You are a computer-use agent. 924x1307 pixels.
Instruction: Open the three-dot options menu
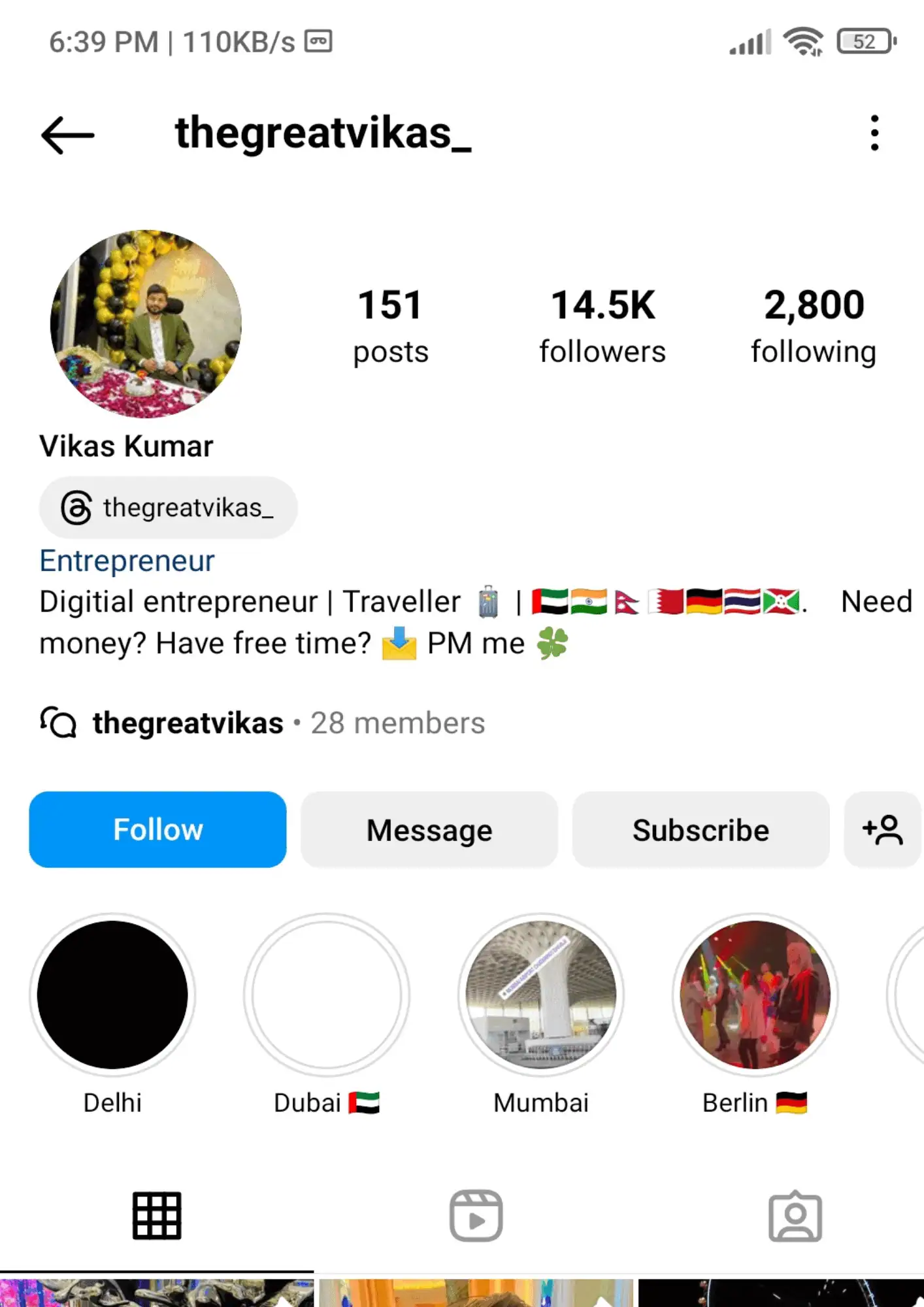pos(874,133)
